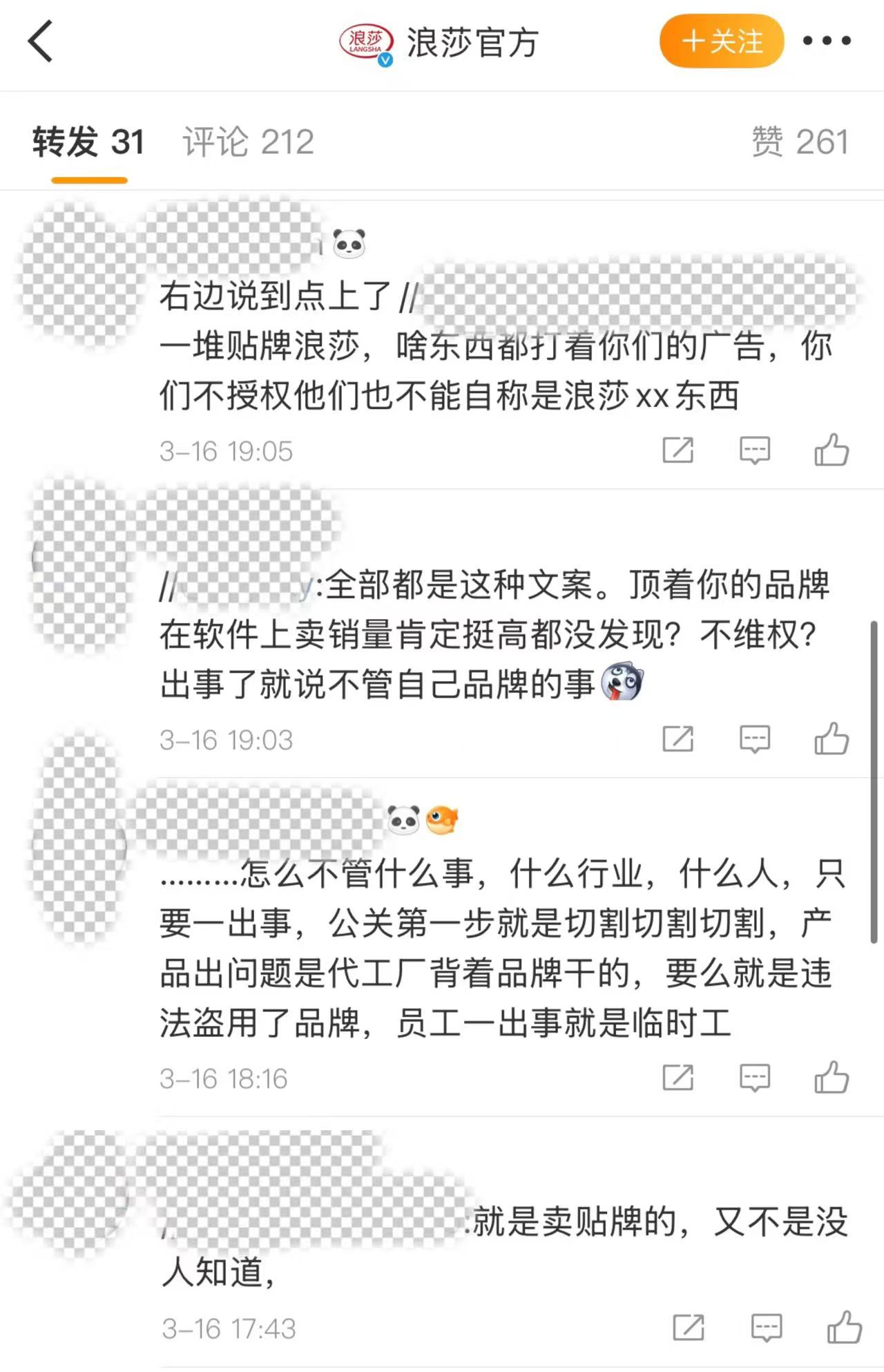
Task: Comment on the repost from 3-16 17:43
Action: tap(766, 1328)
